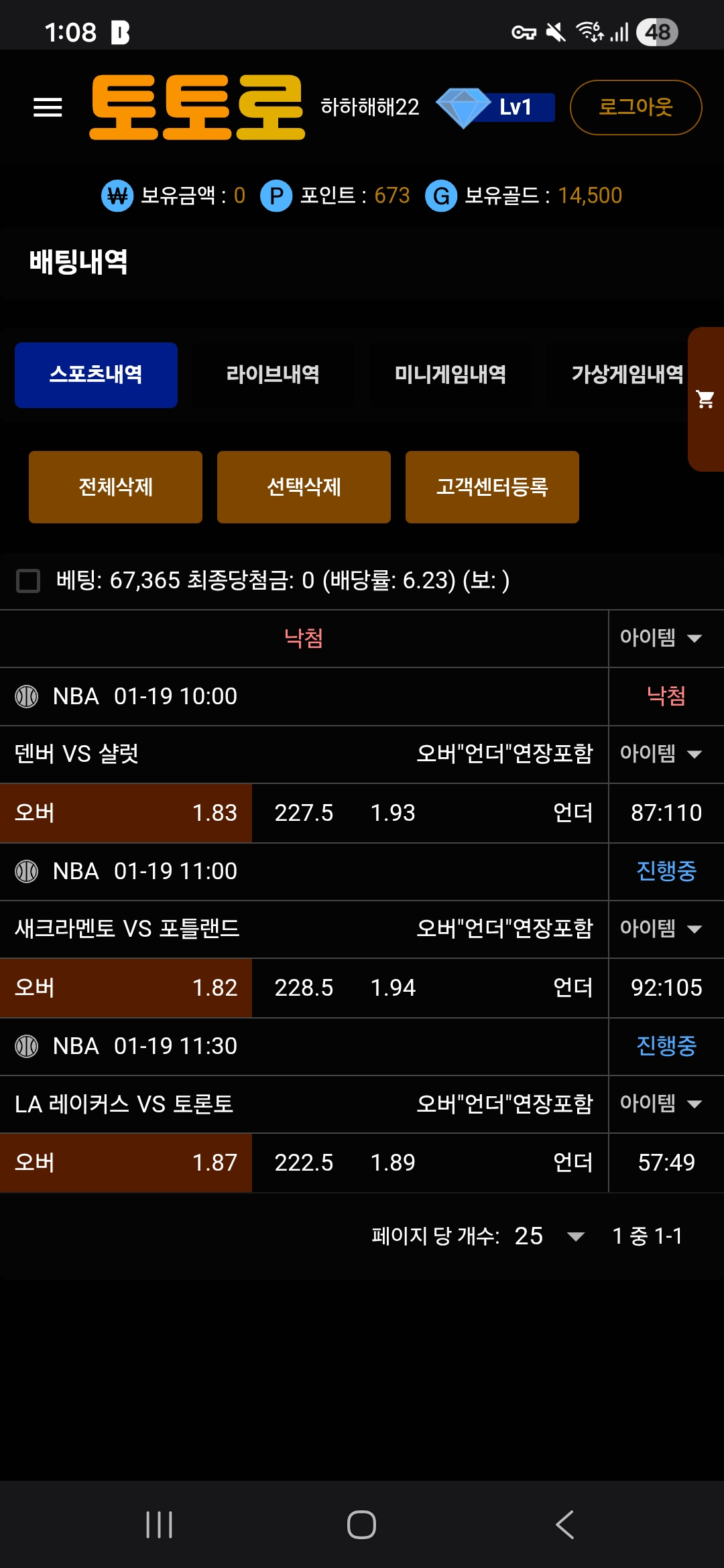Click 진행중 status for the 11:00 NBA game
Image resolution: width=724 pixels, height=1568 pixels.
[x=666, y=871]
